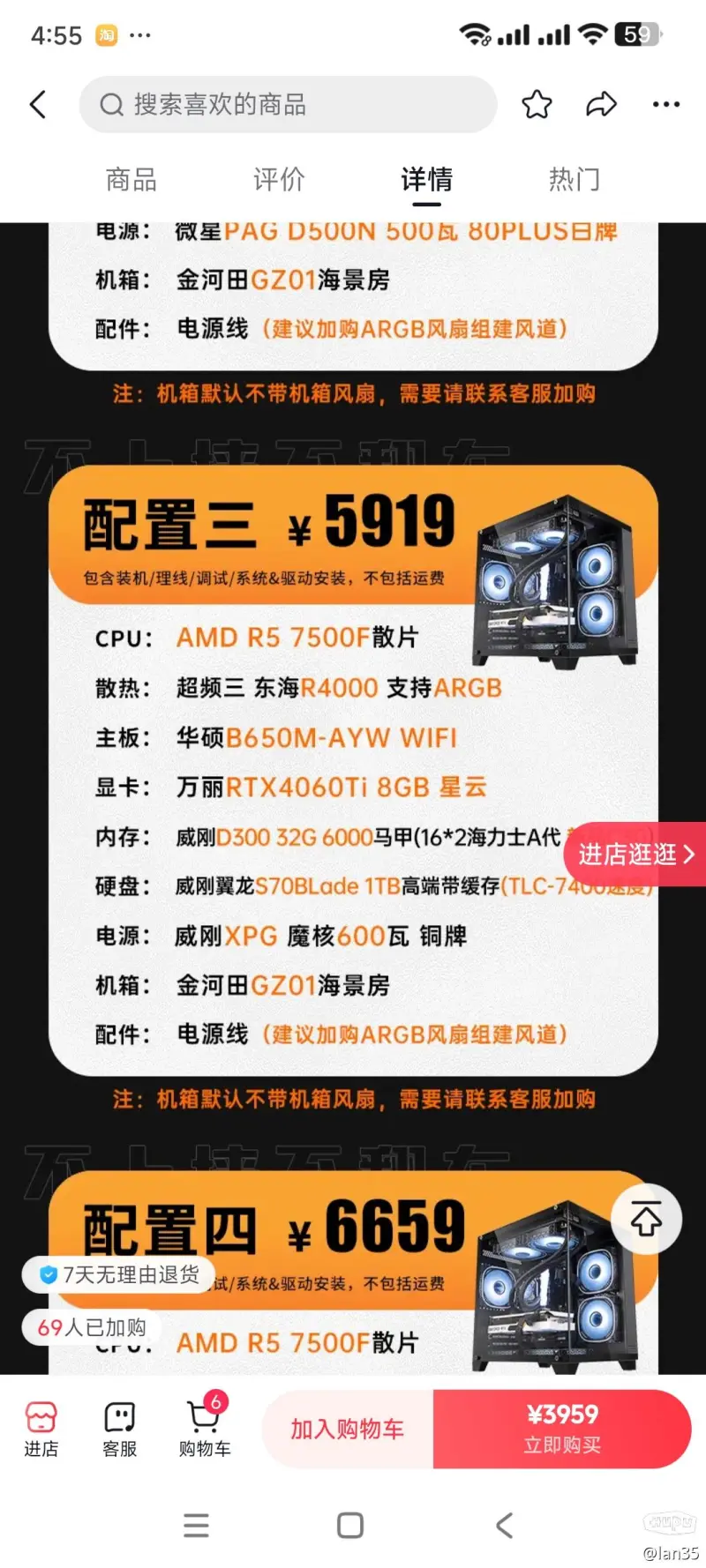This screenshot has height=1568, width=706.
Task: Go back using the top-left arrow
Action: [x=38, y=105]
